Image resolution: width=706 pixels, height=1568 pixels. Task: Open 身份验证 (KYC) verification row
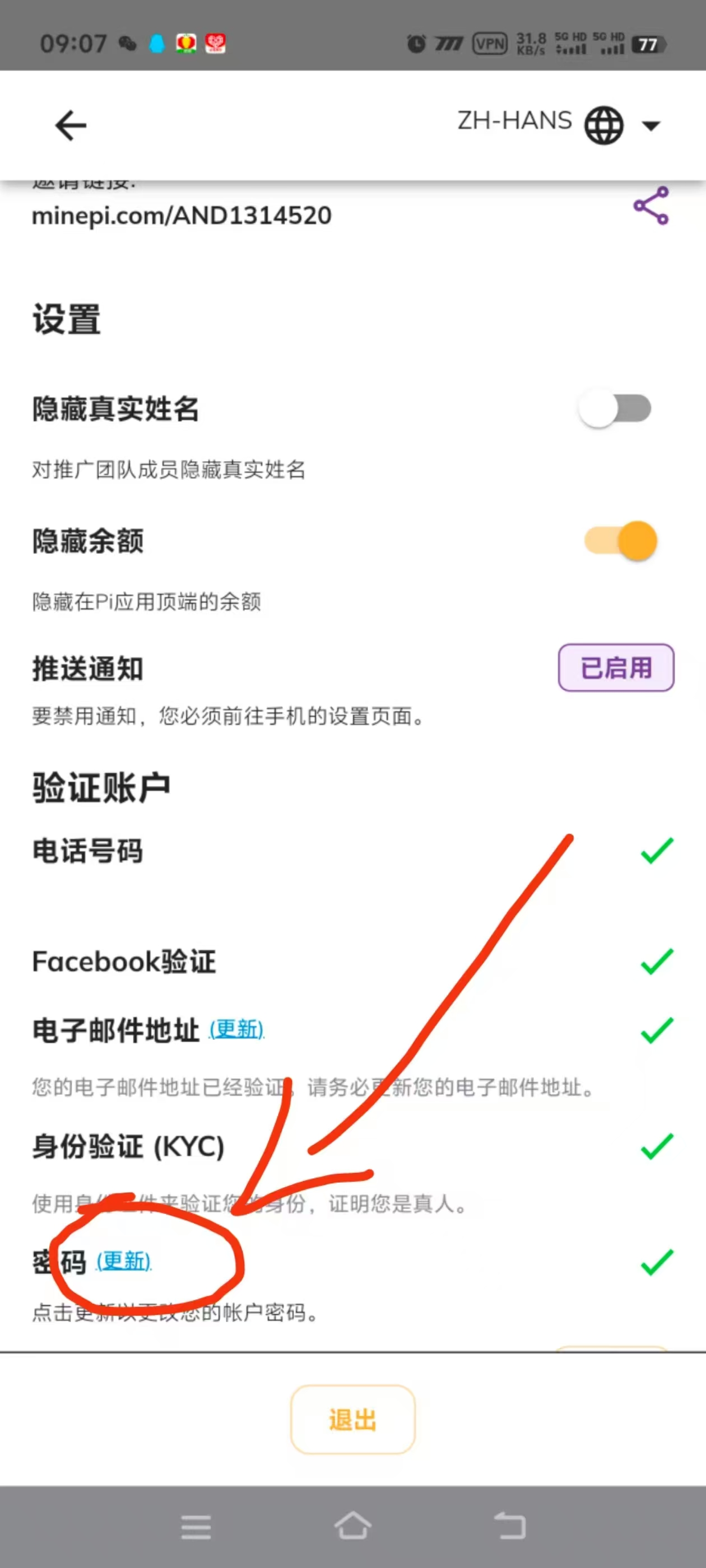(x=352, y=1147)
